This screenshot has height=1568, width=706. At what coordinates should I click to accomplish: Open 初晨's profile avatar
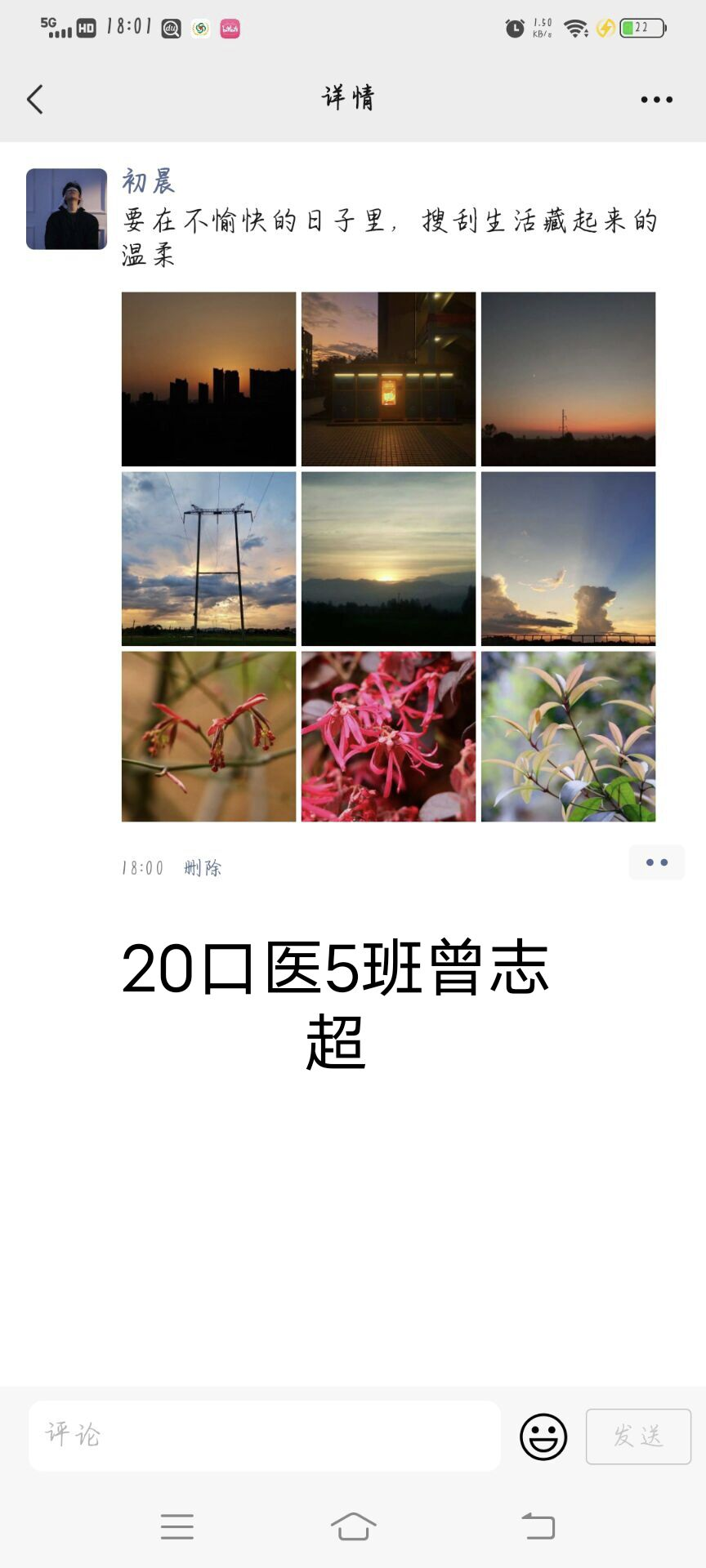click(66, 209)
